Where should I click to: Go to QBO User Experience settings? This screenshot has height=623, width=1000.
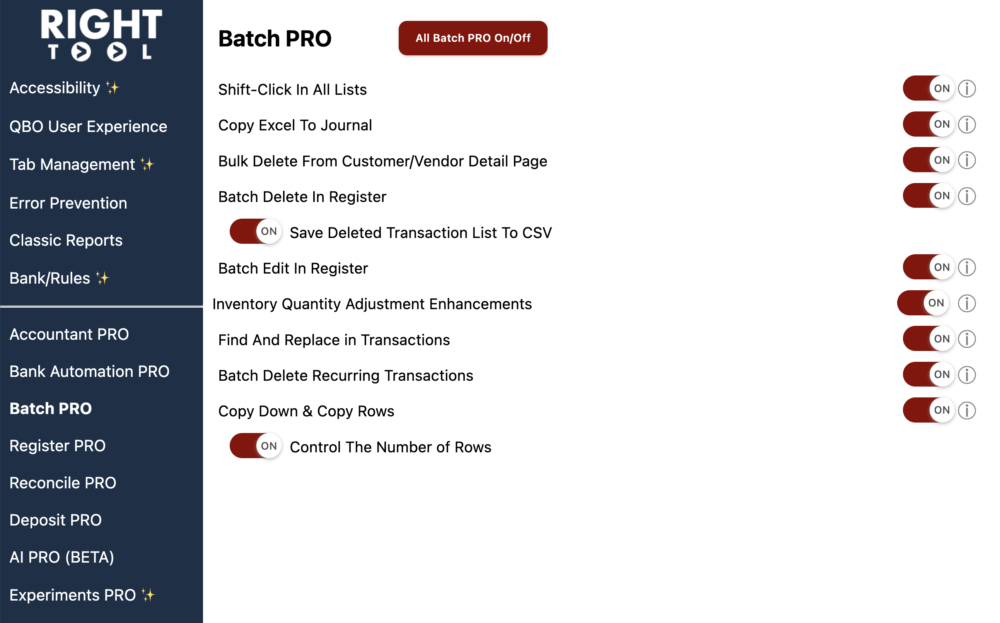(88, 127)
